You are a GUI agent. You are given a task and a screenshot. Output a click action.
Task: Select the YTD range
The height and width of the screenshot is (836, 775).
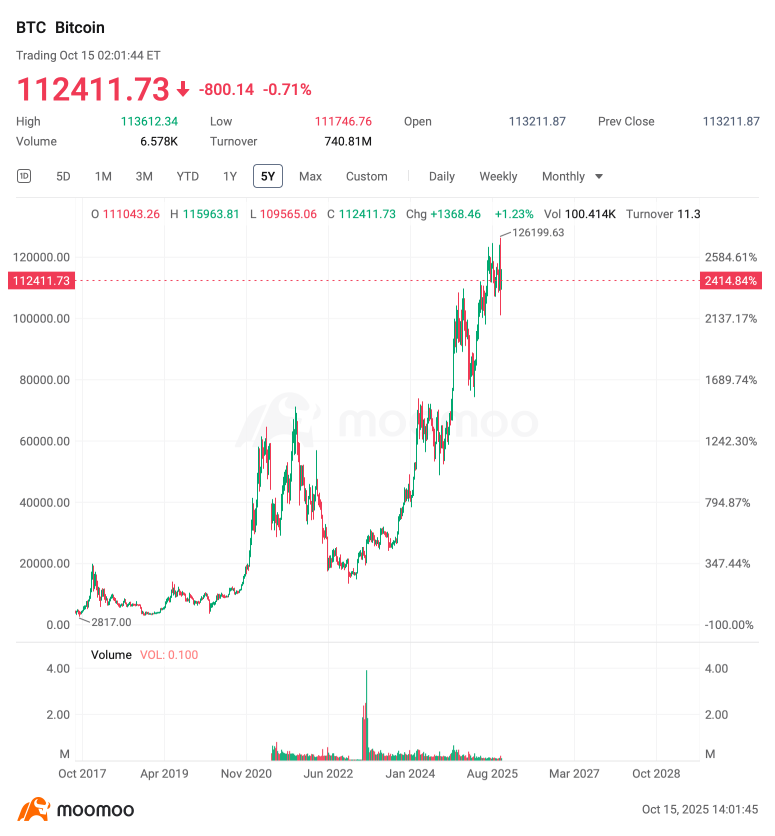[x=187, y=176]
